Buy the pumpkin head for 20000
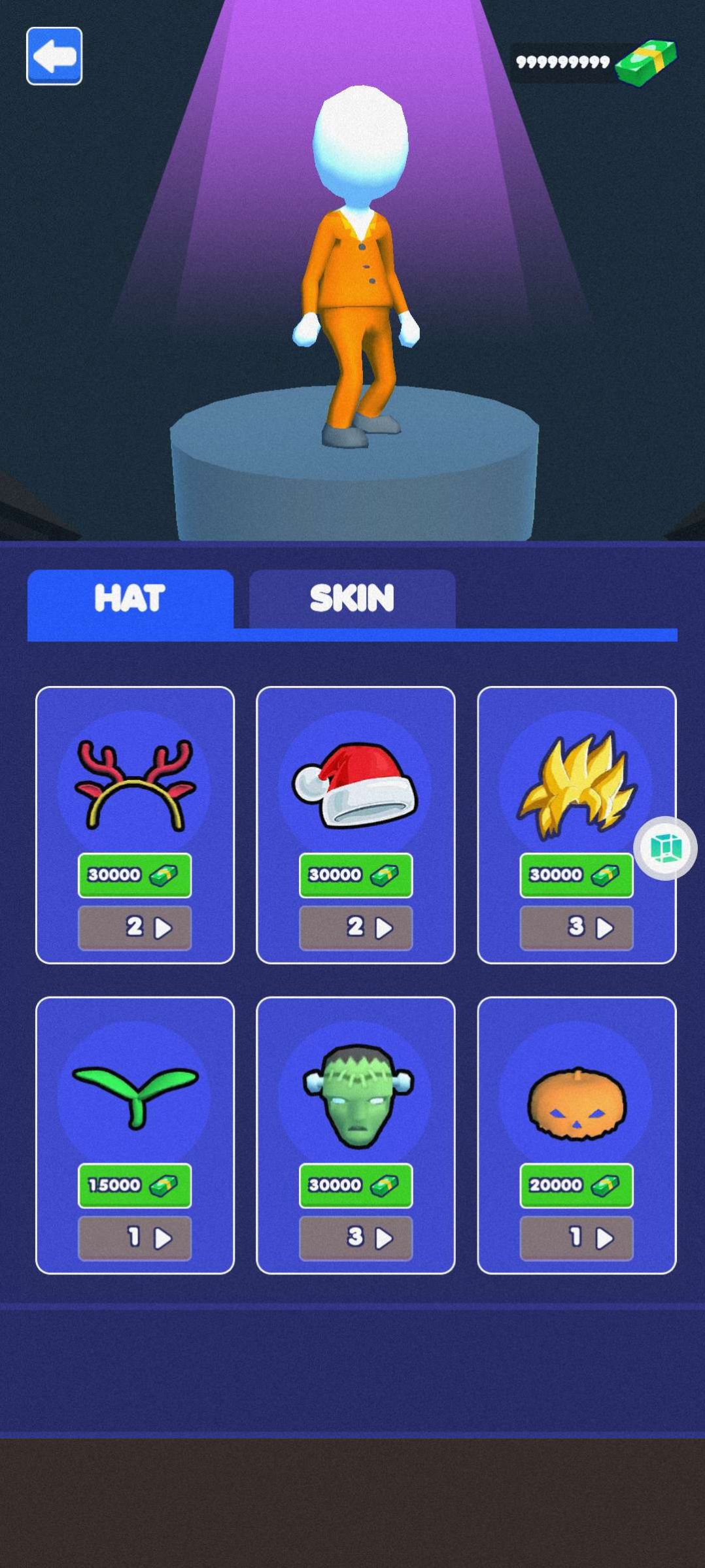This screenshot has width=705, height=1568. point(576,1185)
